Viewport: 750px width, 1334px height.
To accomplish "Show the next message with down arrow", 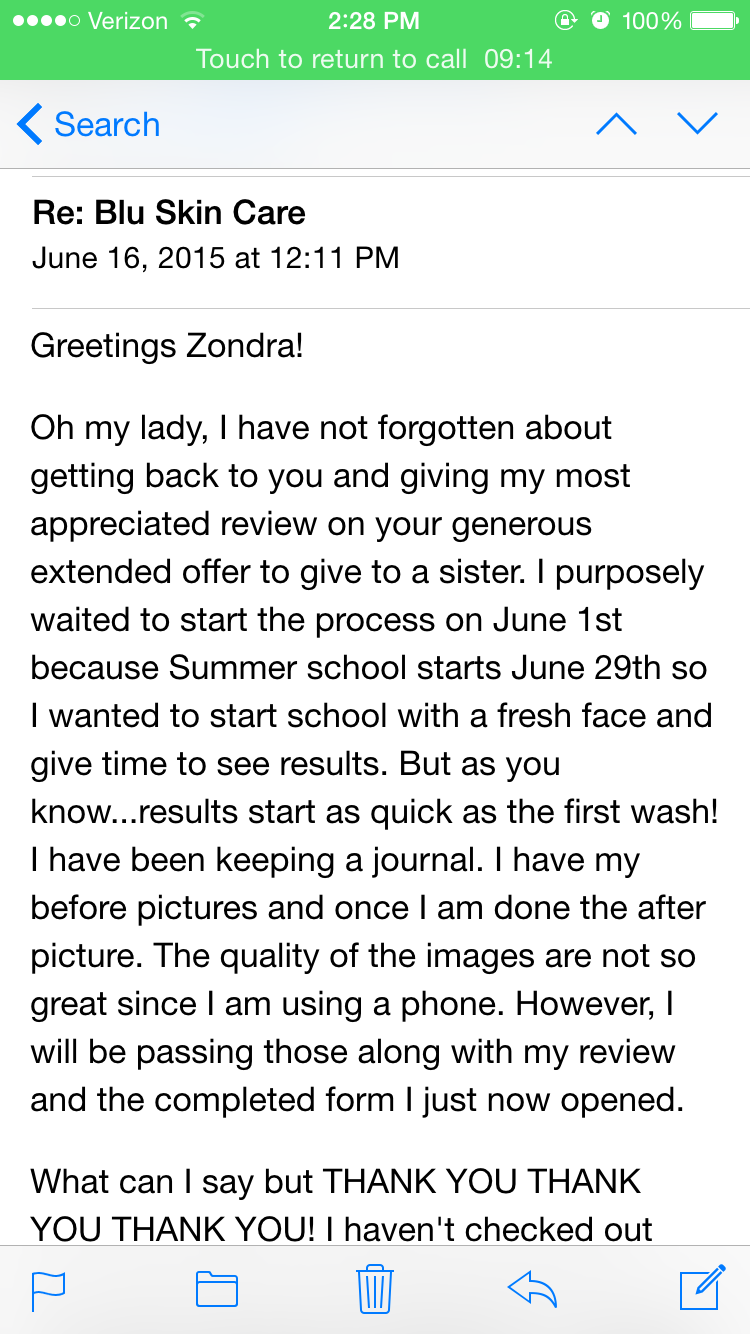I will click(697, 124).
